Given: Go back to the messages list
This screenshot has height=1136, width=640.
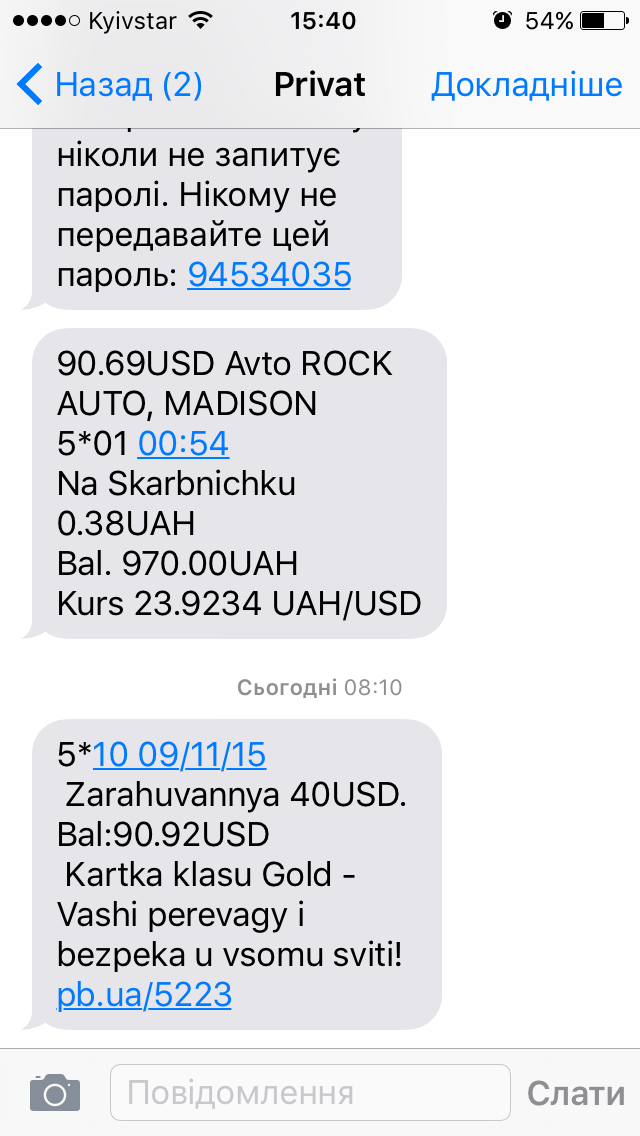Looking at the screenshot, I should click(x=108, y=85).
